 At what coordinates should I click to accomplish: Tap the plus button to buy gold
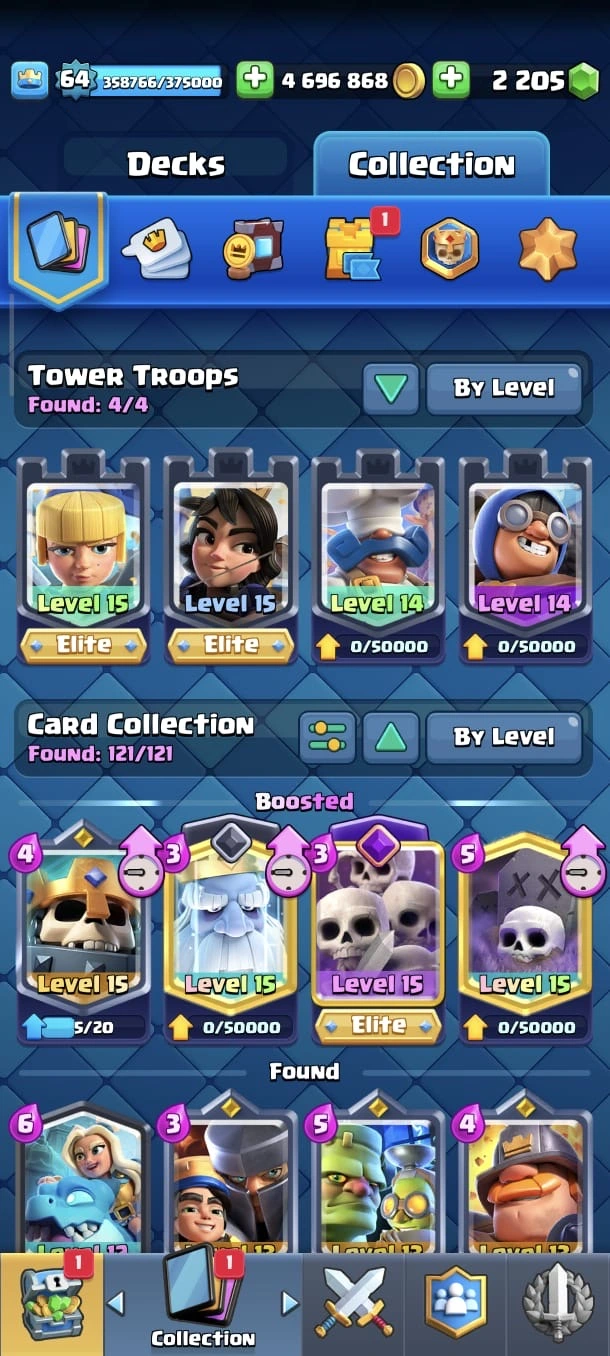[255, 80]
